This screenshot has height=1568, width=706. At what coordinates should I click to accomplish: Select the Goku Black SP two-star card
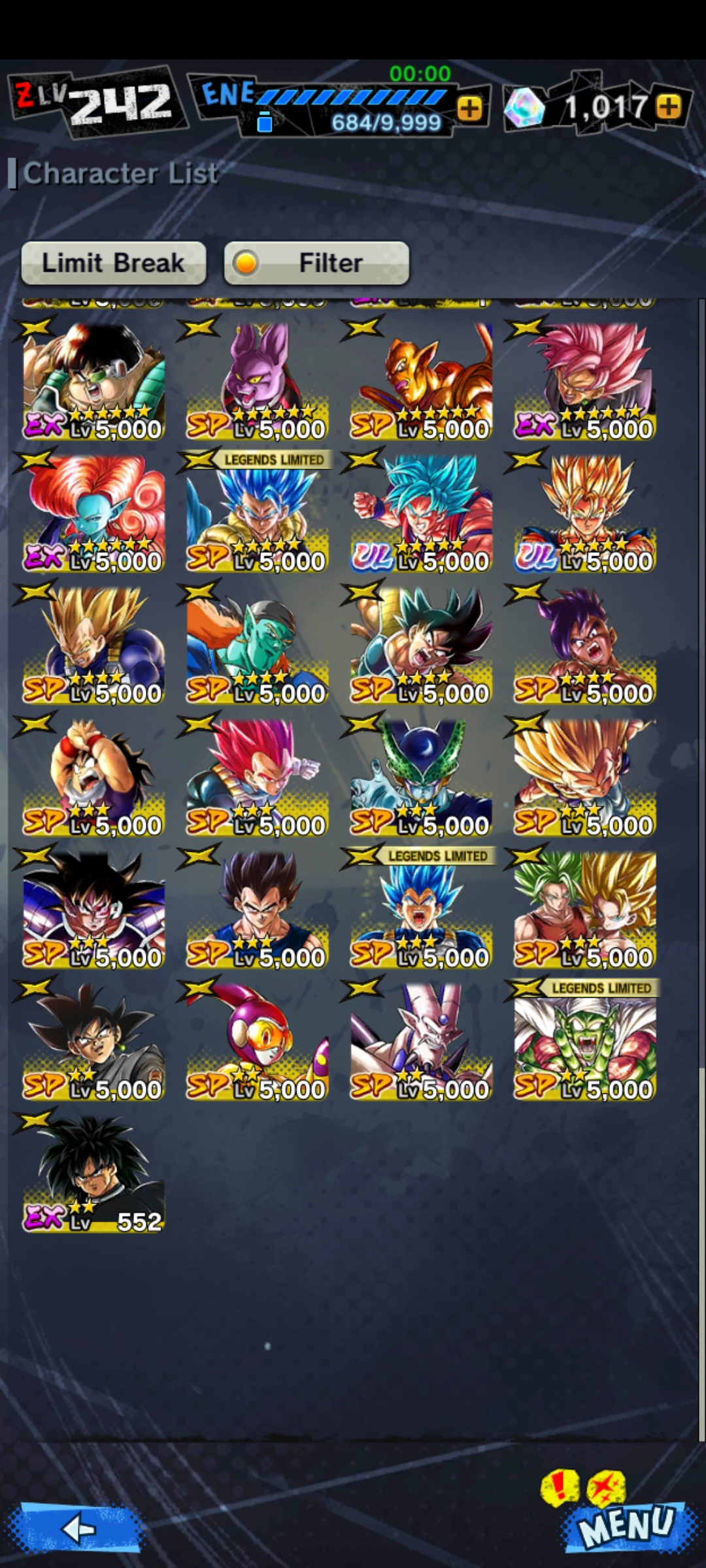pyautogui.click(x=93, y=1040)
